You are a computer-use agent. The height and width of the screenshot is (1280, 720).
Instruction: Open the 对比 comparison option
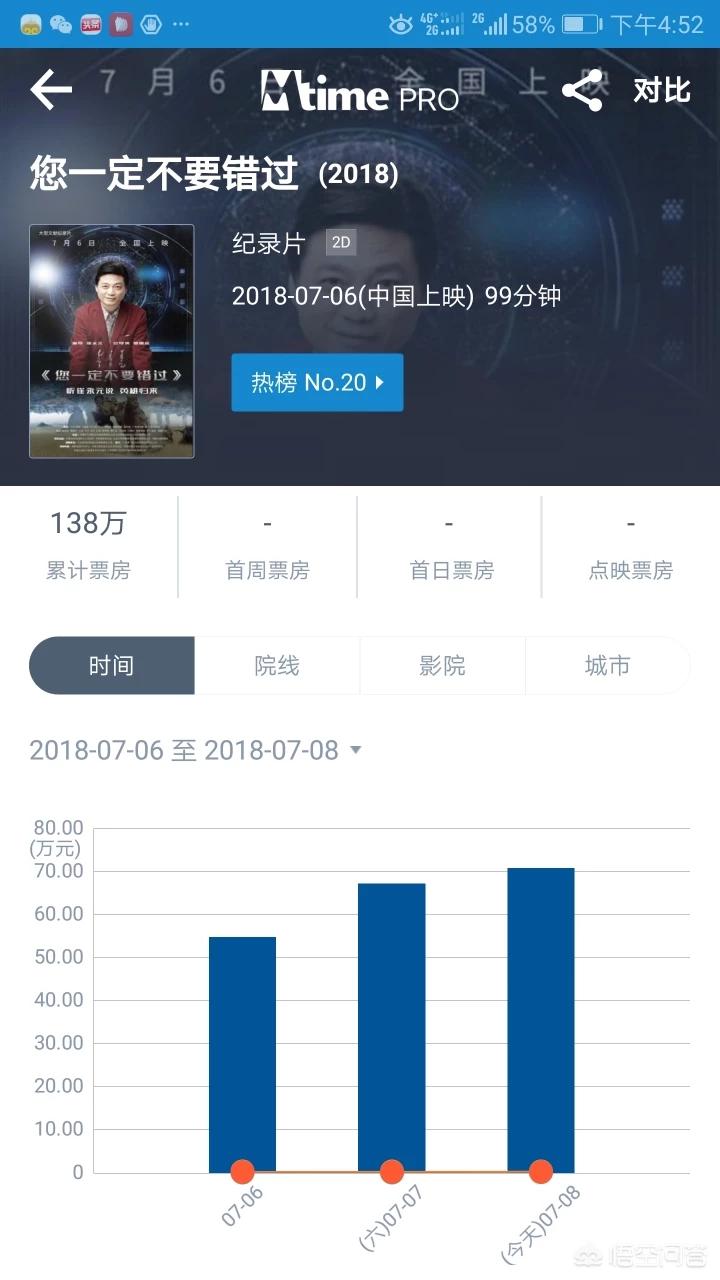(x=662, y=91)
